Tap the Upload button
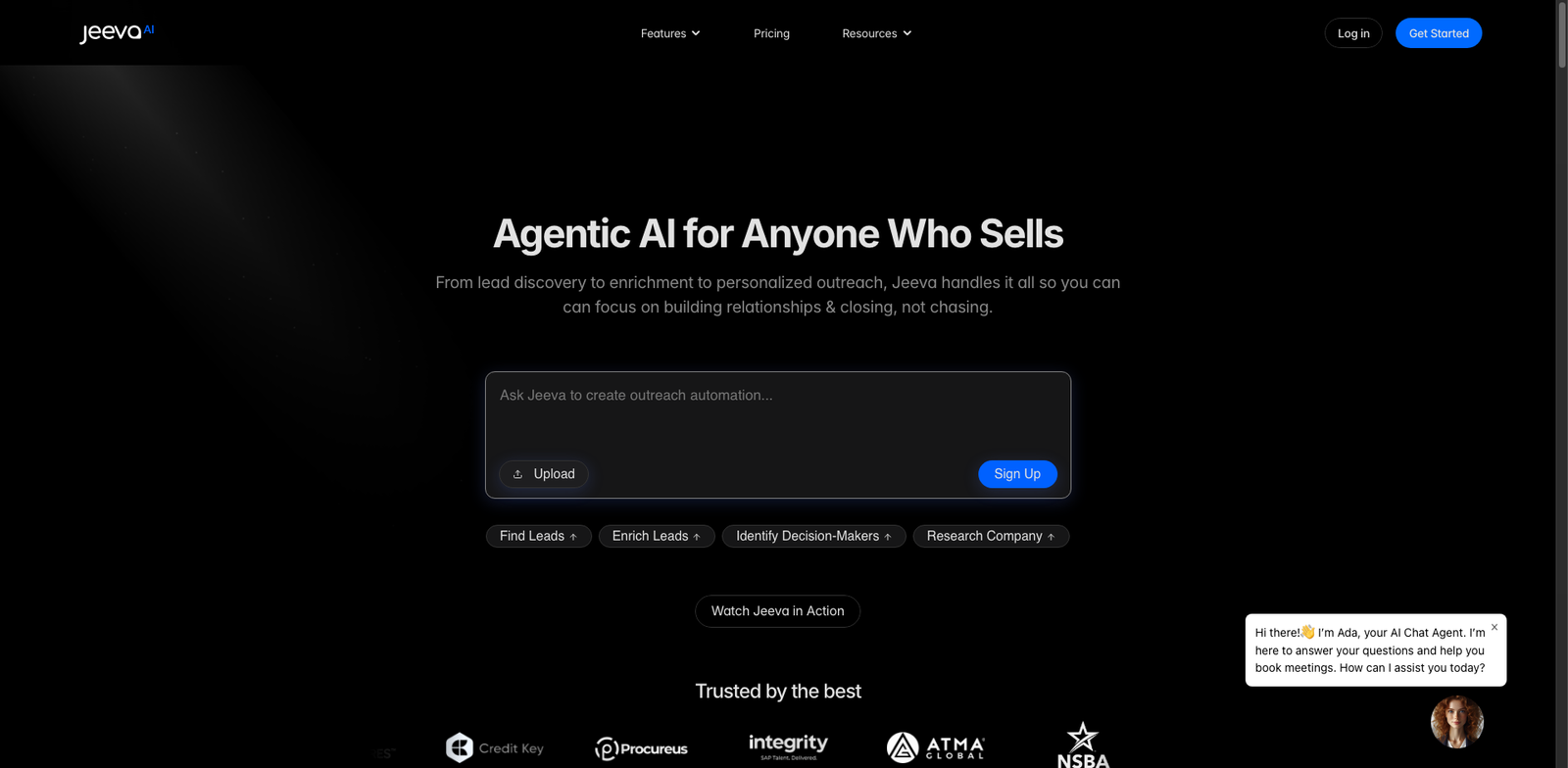 [544, 474]
